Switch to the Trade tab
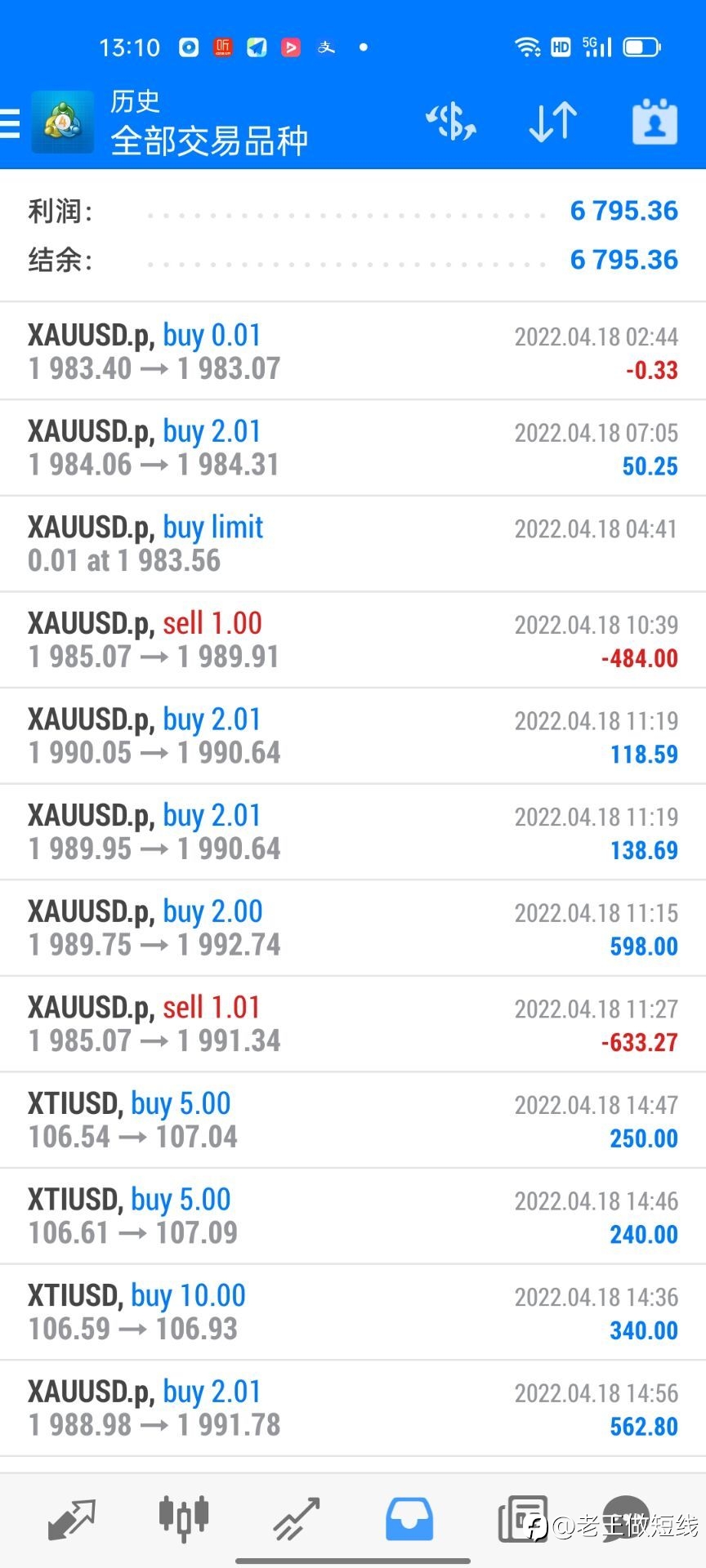Viewport: 706px width, 1568px height. pos(296,1519)
